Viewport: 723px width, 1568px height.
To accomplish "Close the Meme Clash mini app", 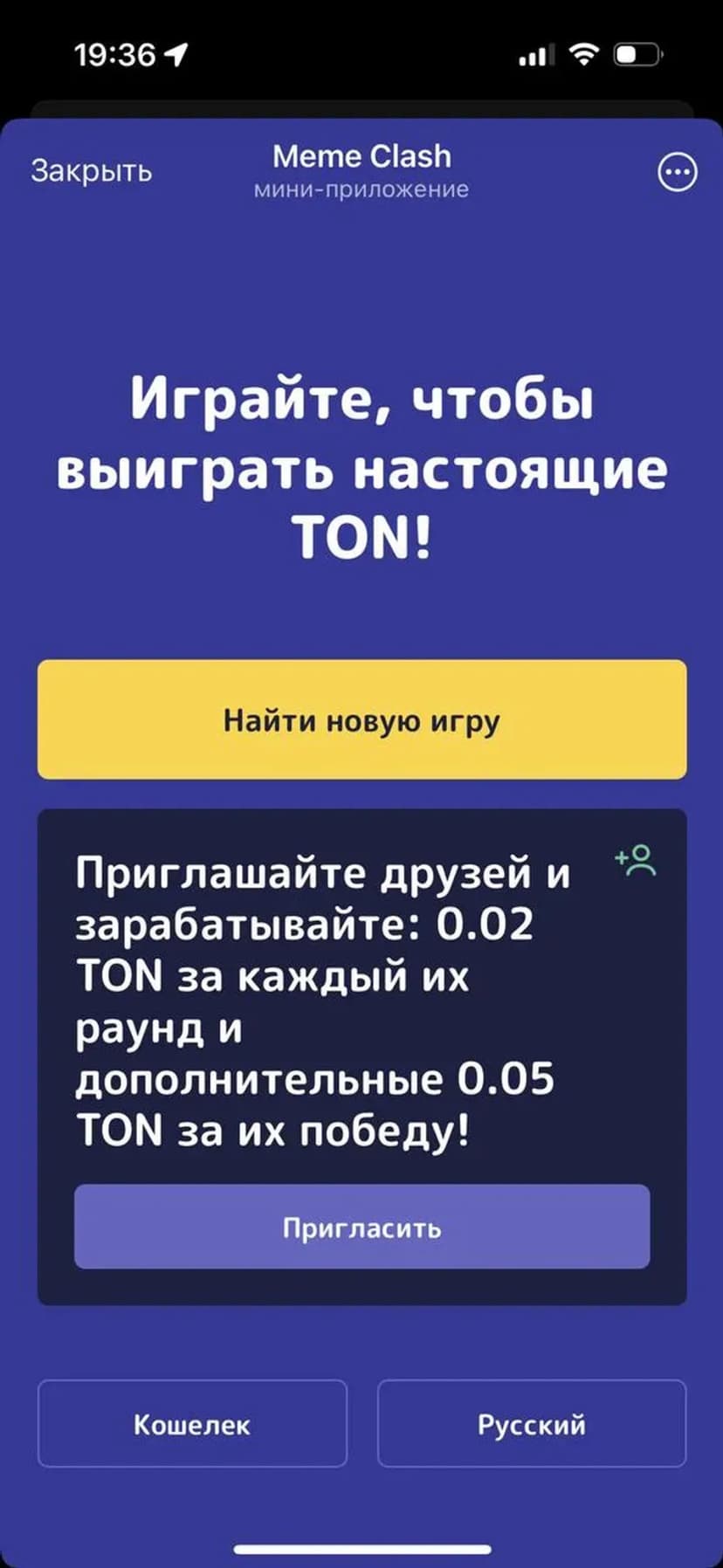I will 91,170.
